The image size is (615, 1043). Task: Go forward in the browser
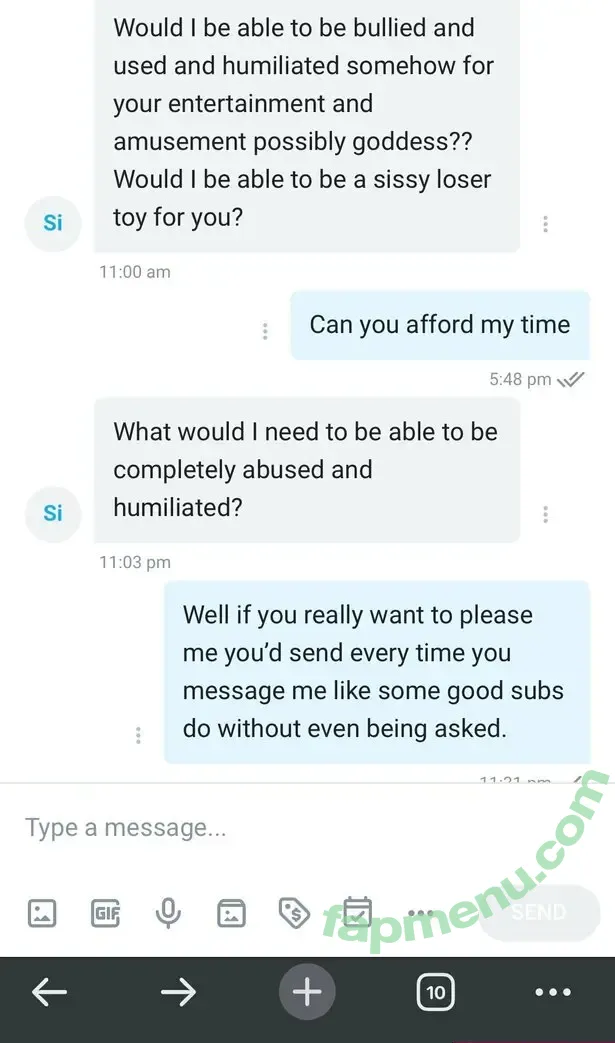178,992
